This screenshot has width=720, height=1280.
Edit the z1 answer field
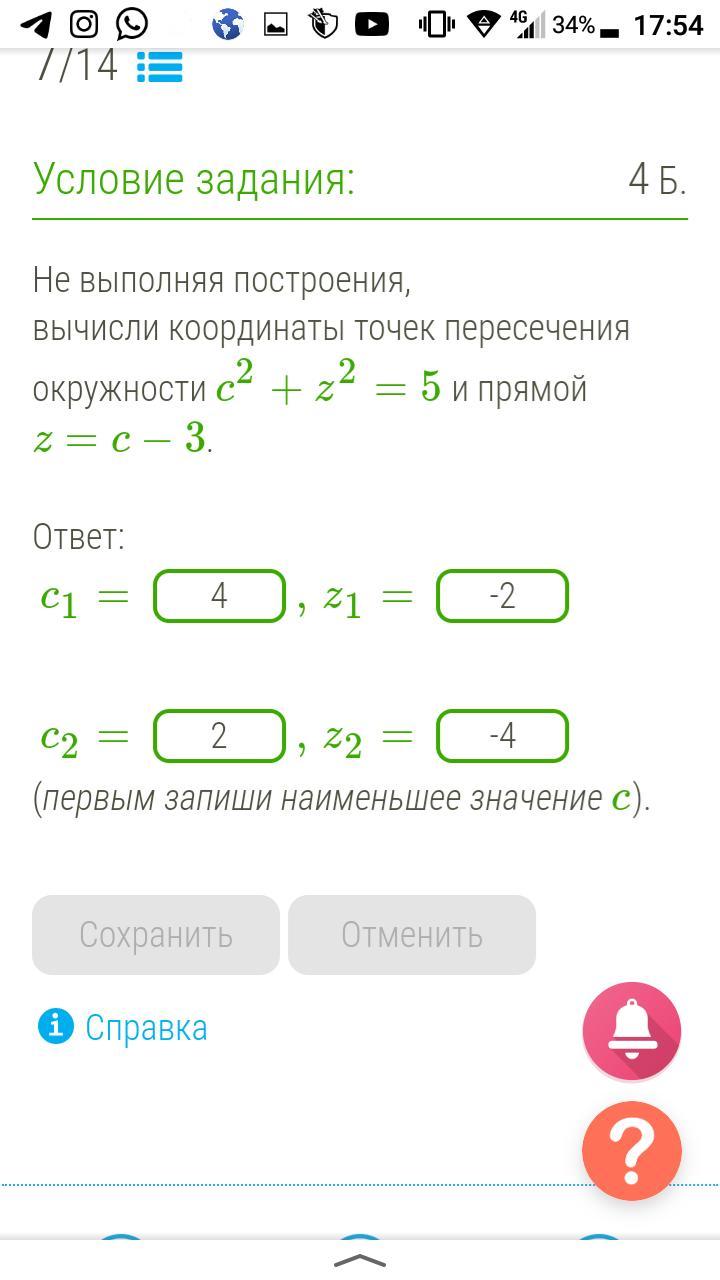click(502, 596)
